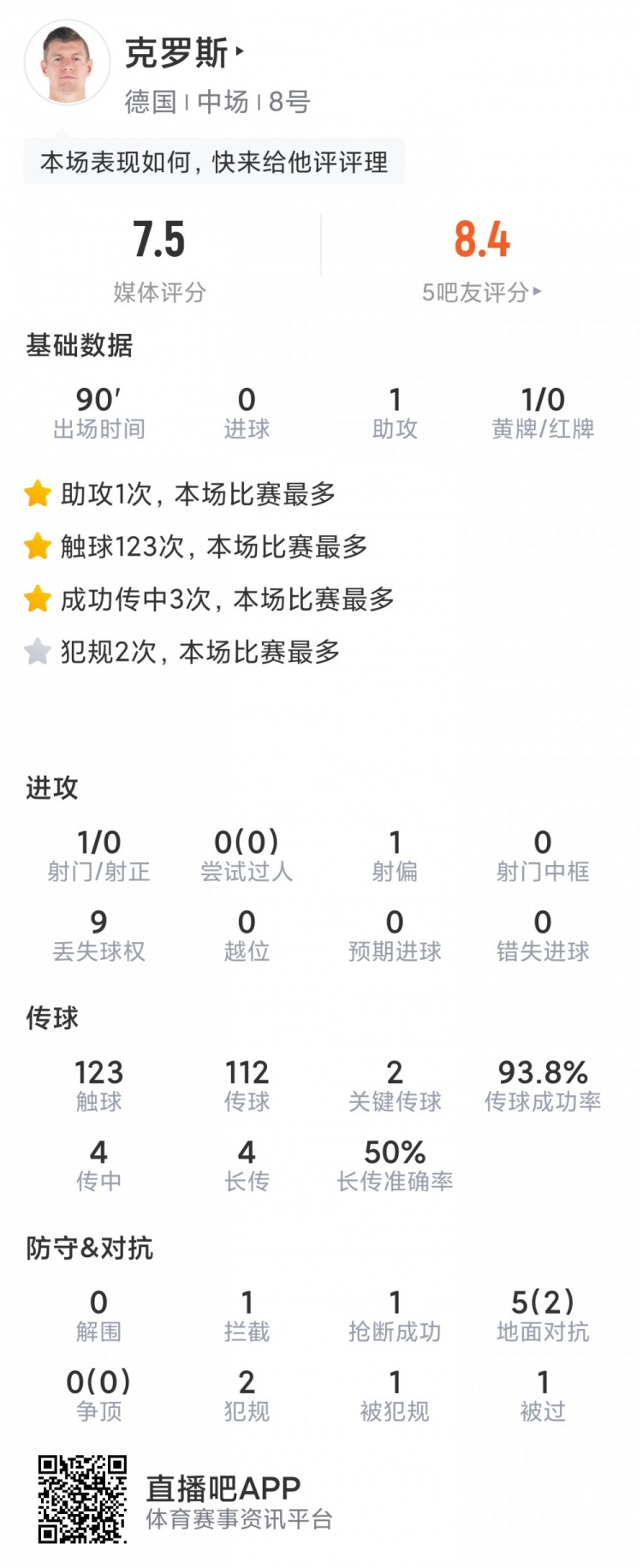
Task: Select the 传球 section heading
Action: tap(51, 1017)
